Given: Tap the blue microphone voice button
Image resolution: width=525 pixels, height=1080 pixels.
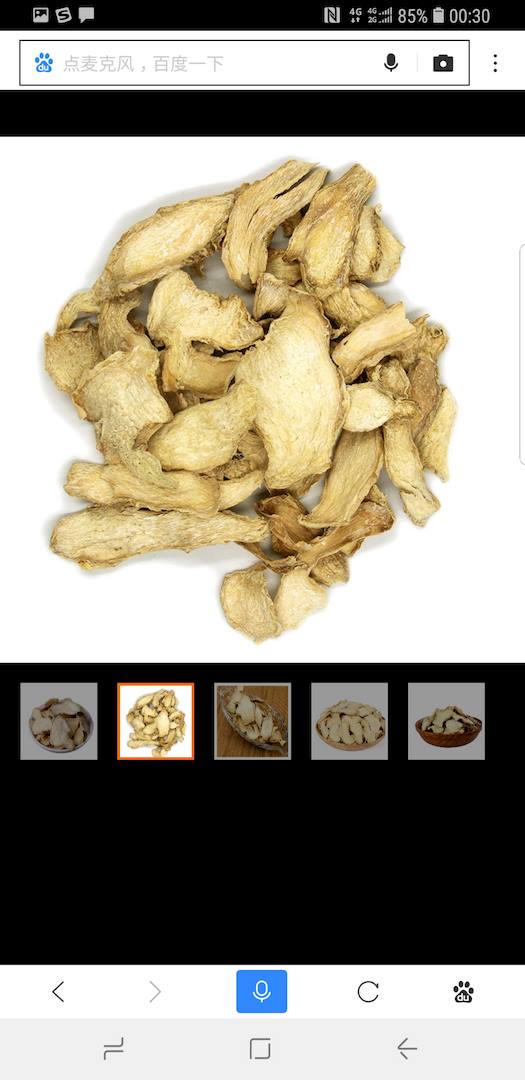Looking at the screenshot, I should (x=262, y=991).
